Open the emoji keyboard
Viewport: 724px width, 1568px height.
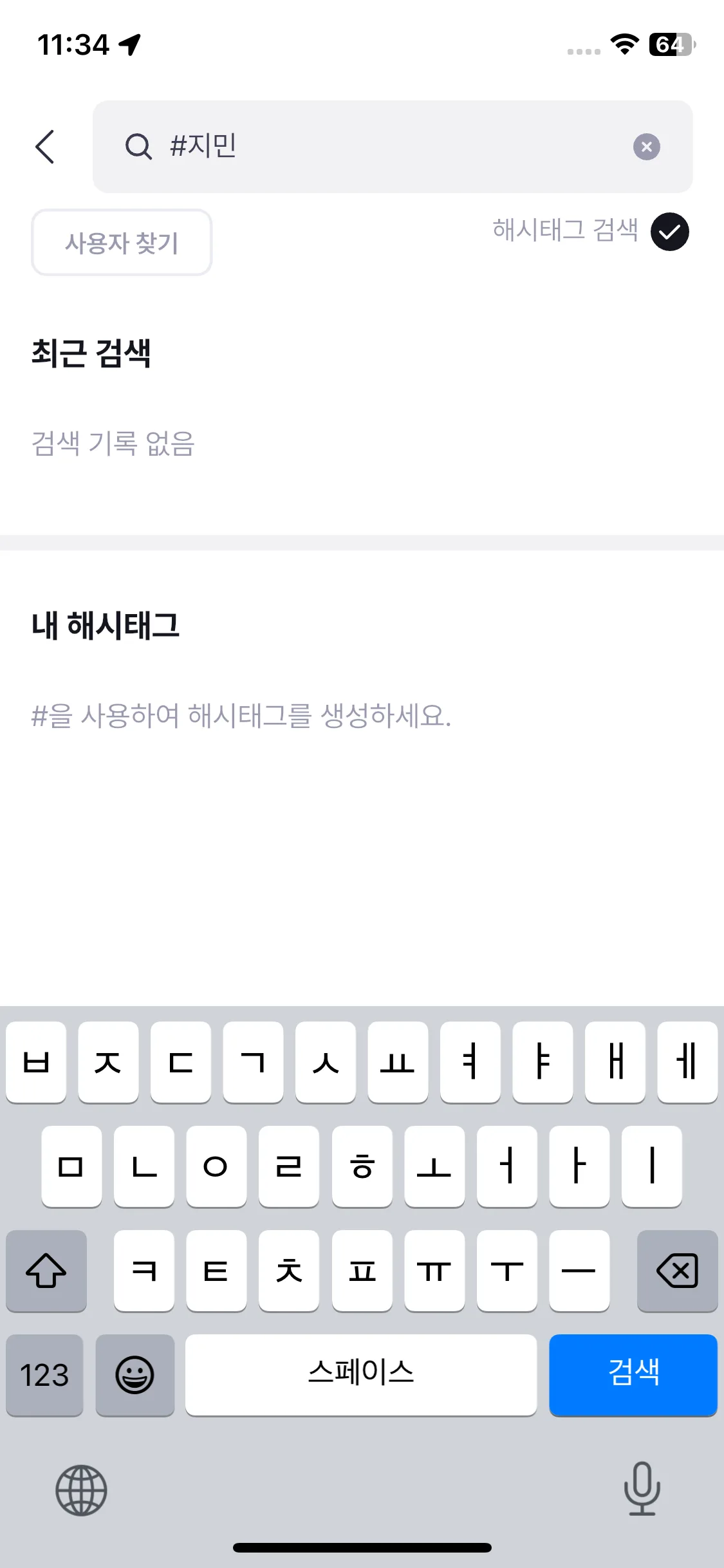click(x=135, y=1375)
